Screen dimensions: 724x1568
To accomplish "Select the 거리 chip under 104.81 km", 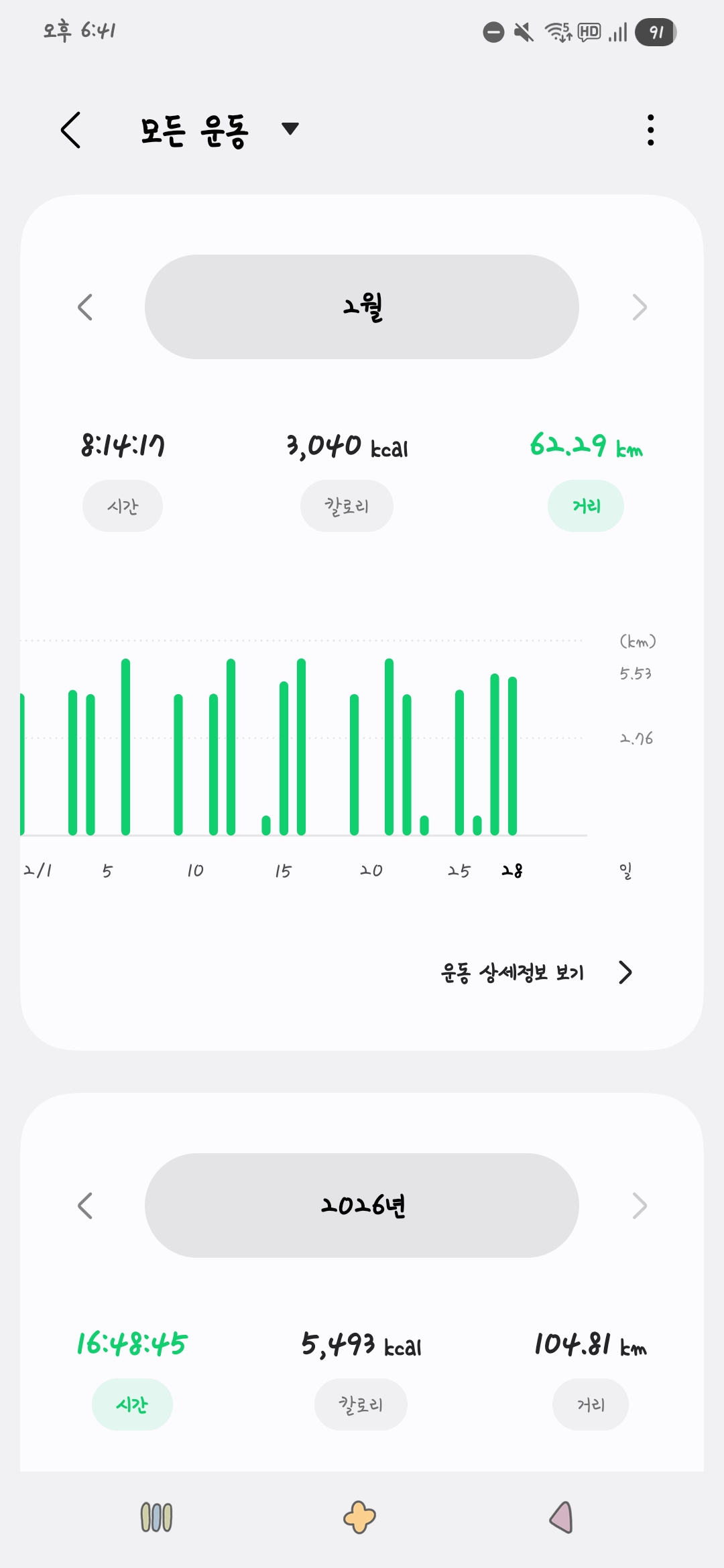I will click(x=591, y=1404).
